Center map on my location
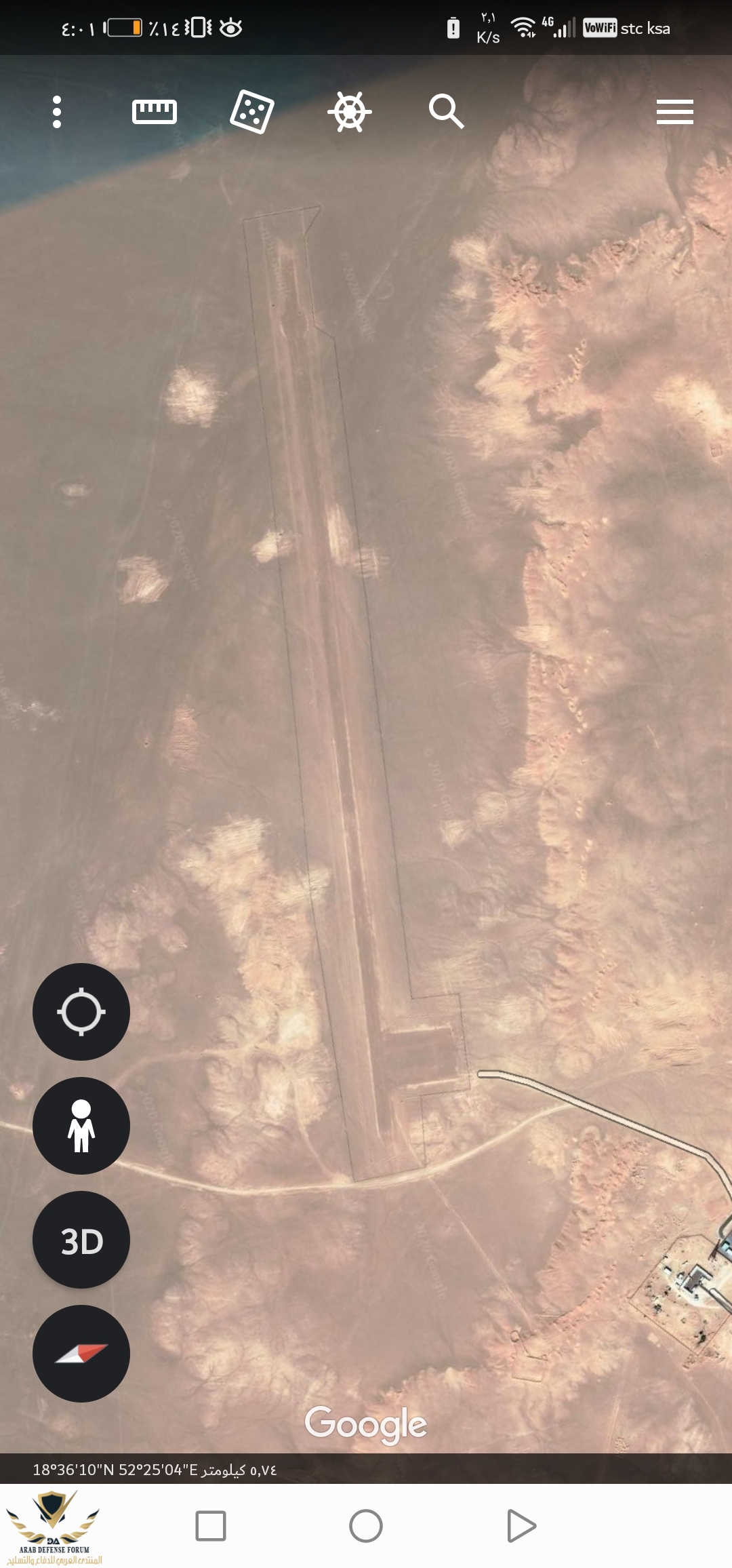Viewport: 732px width, 1568px height. 81,1012
